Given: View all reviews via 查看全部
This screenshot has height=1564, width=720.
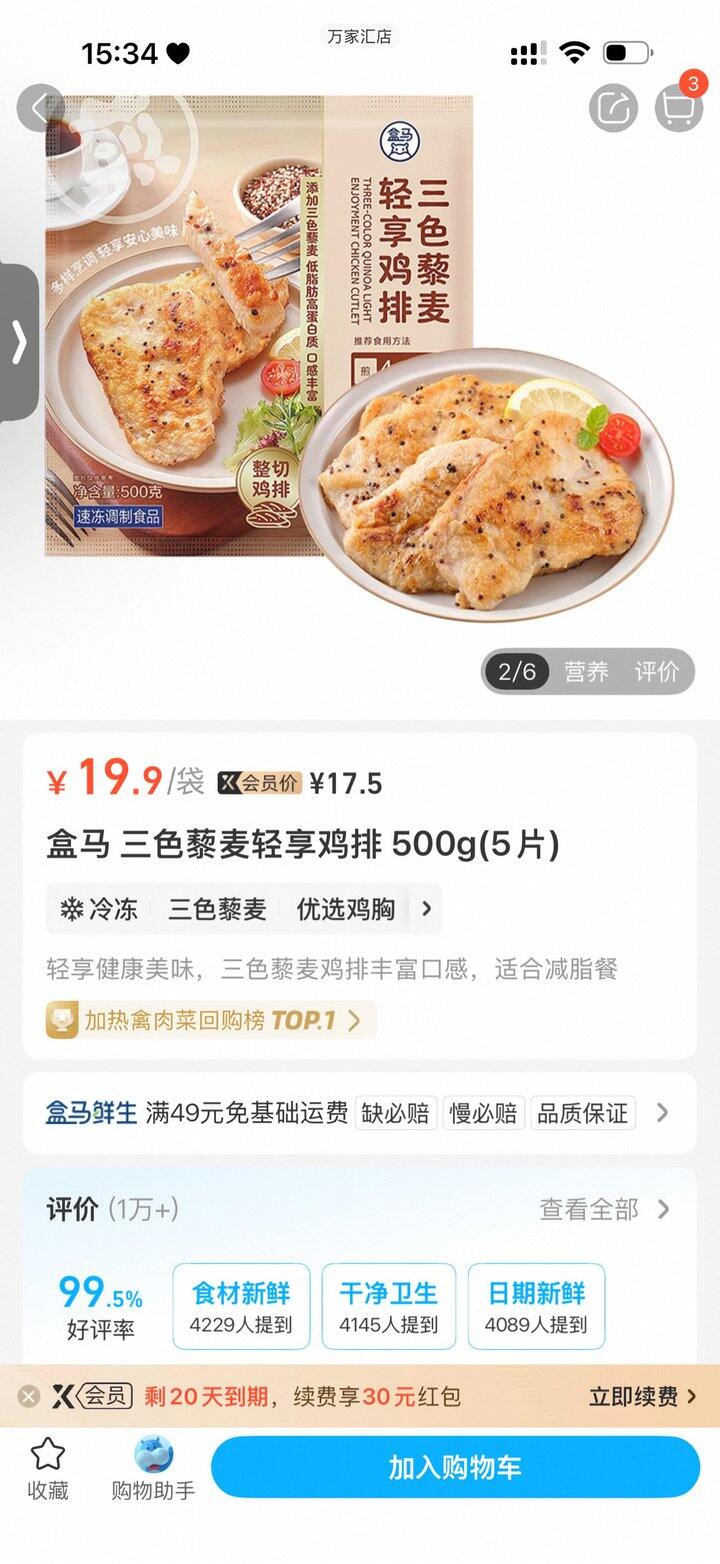Looking at the screenshot, I should point(604,1209).
